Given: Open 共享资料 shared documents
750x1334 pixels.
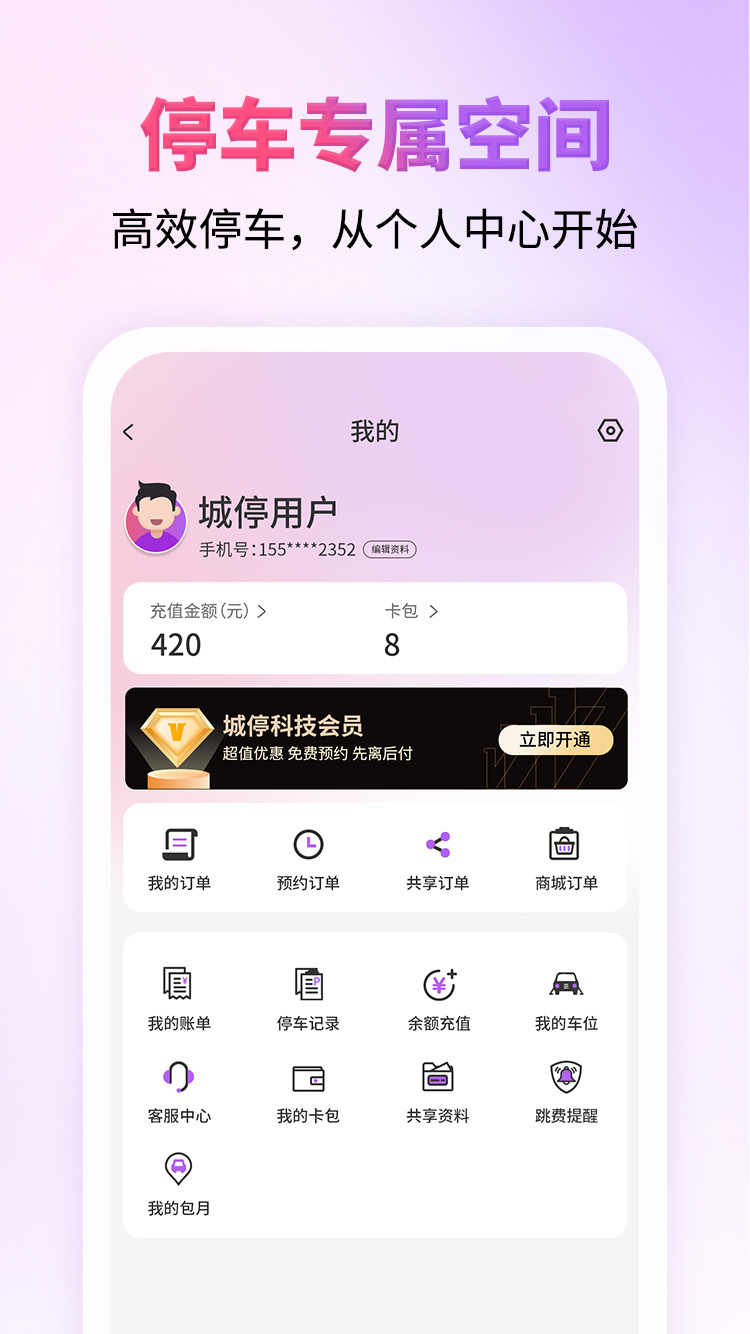Looking at the screenshot, I should (x=436, y=1090).
